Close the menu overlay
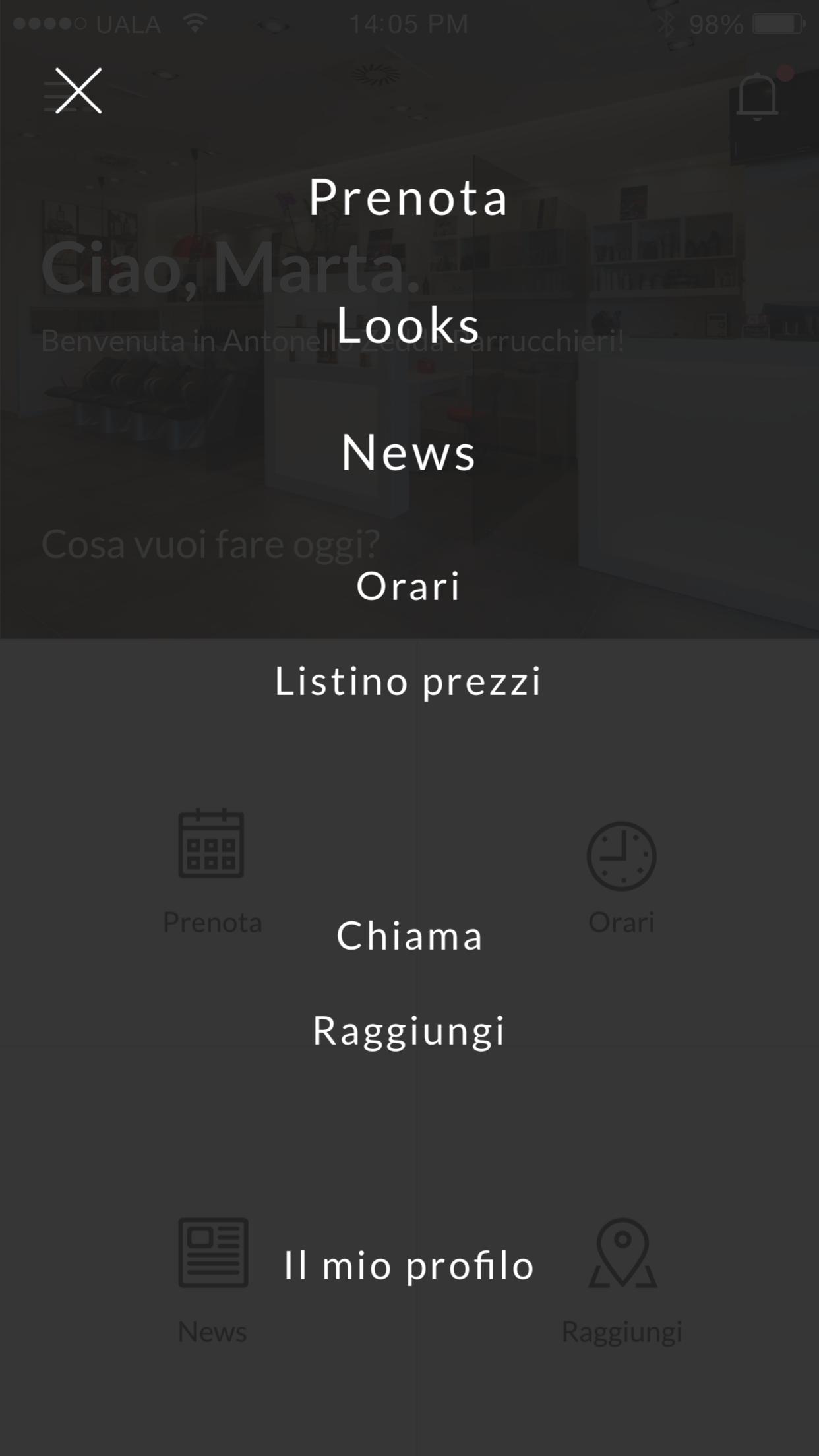 [x=78, y=91]
